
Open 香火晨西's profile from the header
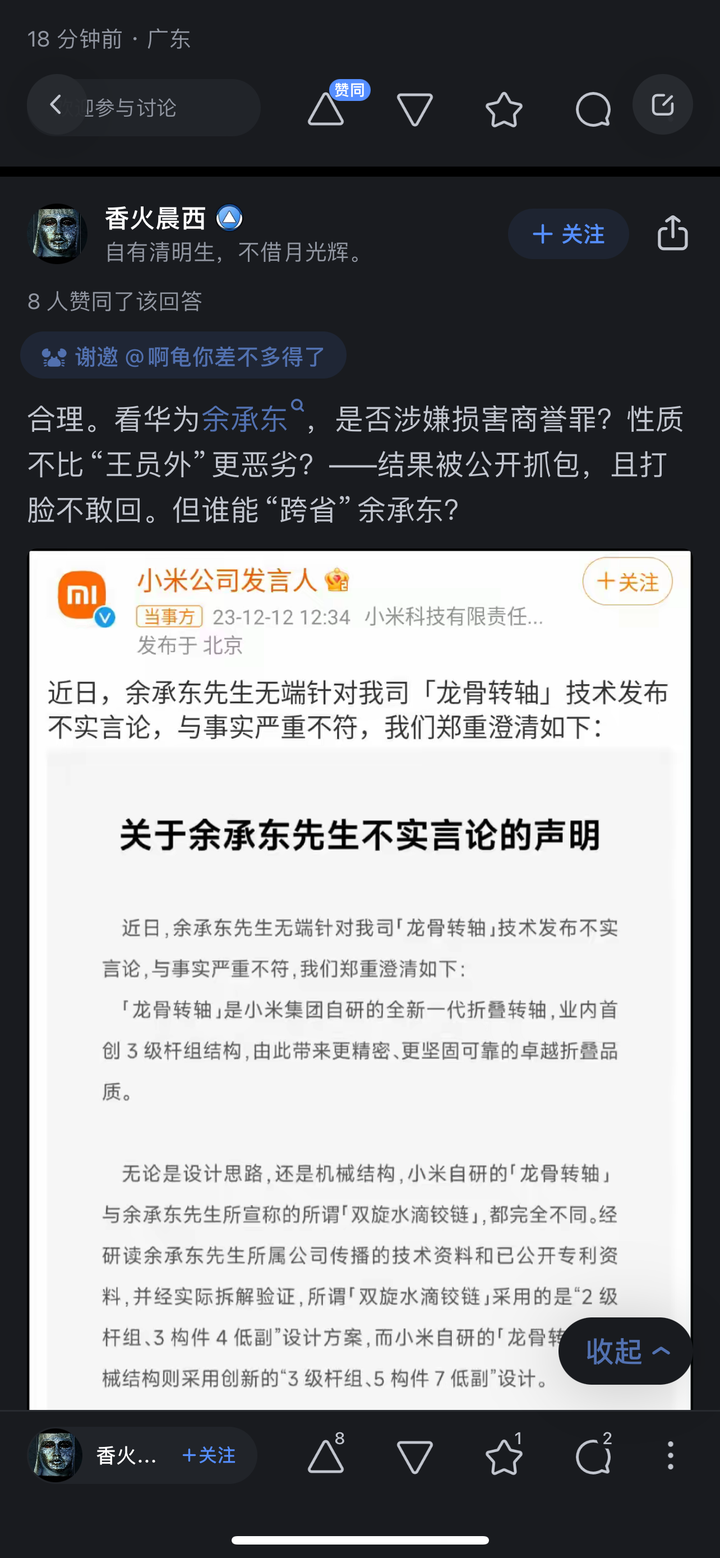[x=155, y=218]
